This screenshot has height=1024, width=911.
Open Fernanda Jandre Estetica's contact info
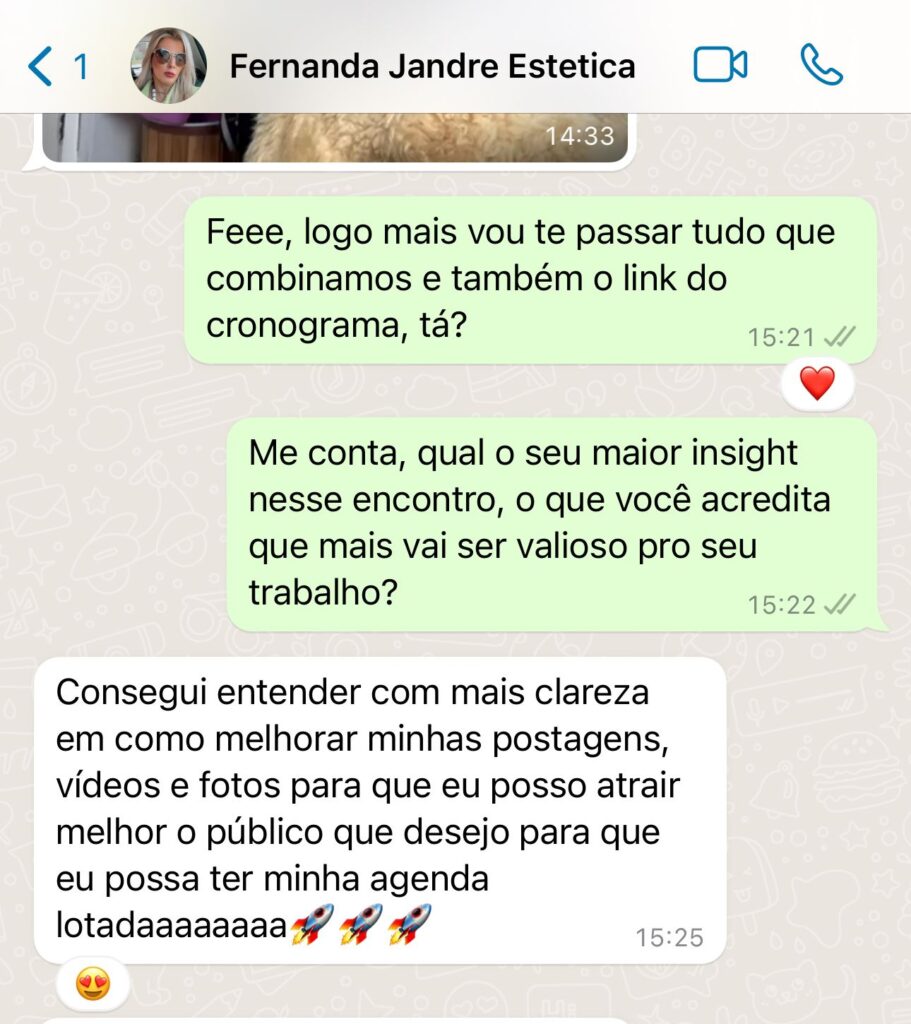(x=432, y=66)
